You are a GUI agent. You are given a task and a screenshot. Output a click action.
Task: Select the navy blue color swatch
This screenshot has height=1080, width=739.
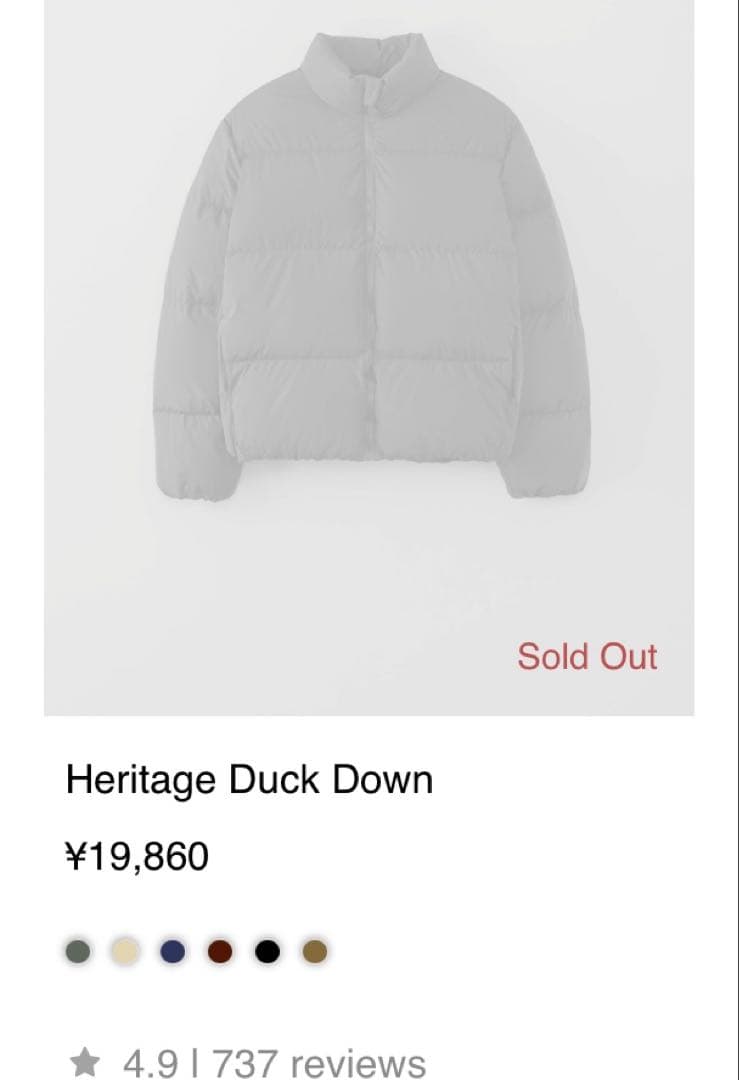(172, 951)
